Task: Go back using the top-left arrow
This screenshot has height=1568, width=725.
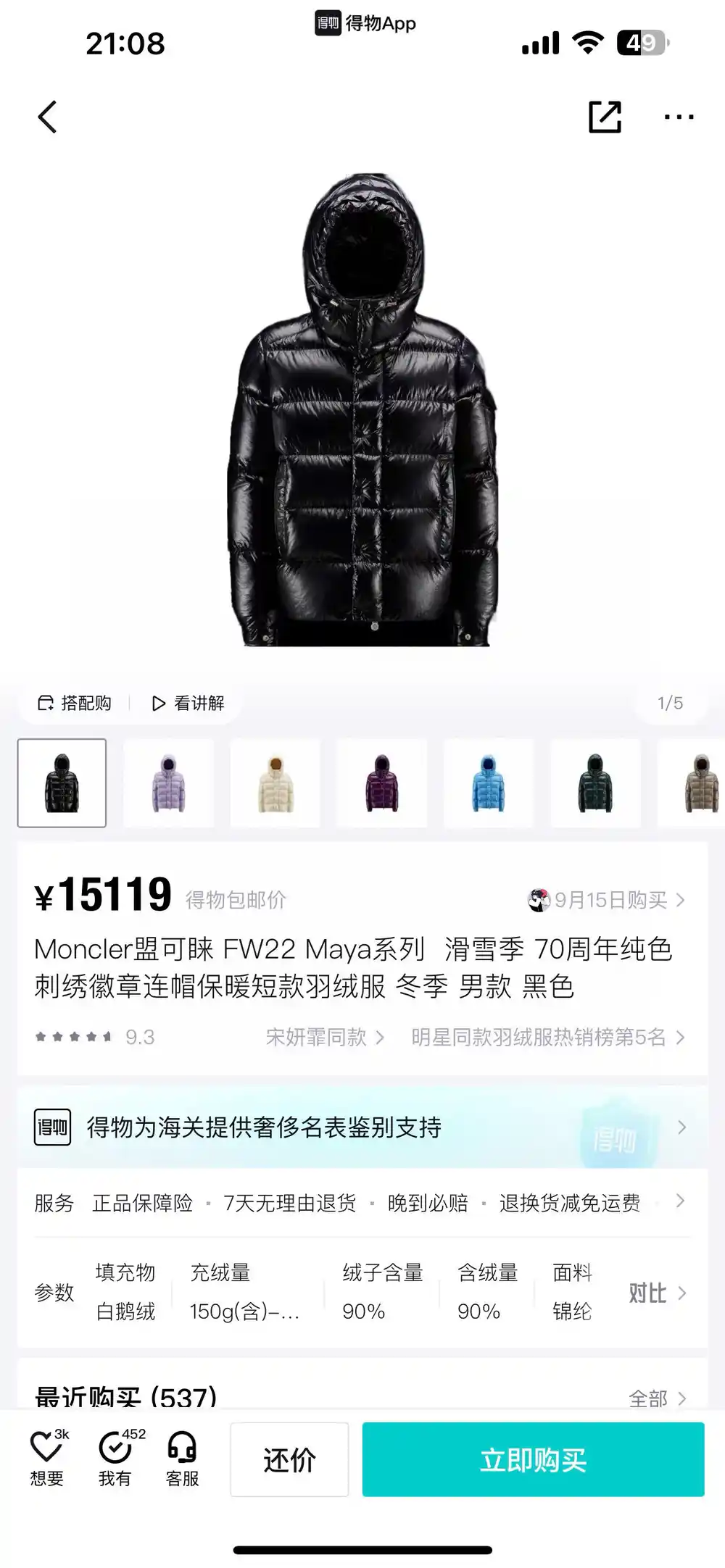Action: coord(48,117)
